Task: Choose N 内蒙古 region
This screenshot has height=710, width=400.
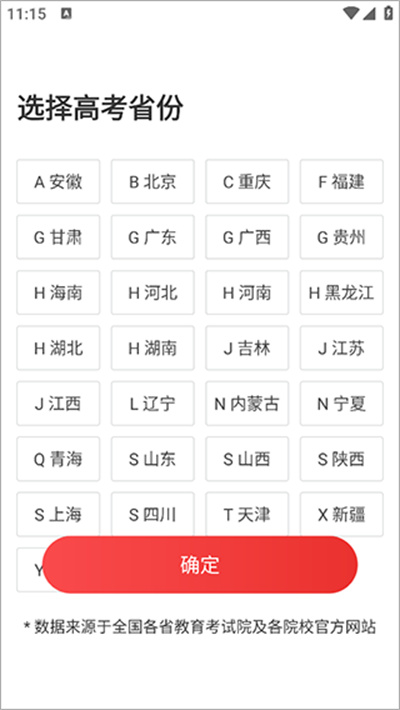Action: [x=247, y=403]
